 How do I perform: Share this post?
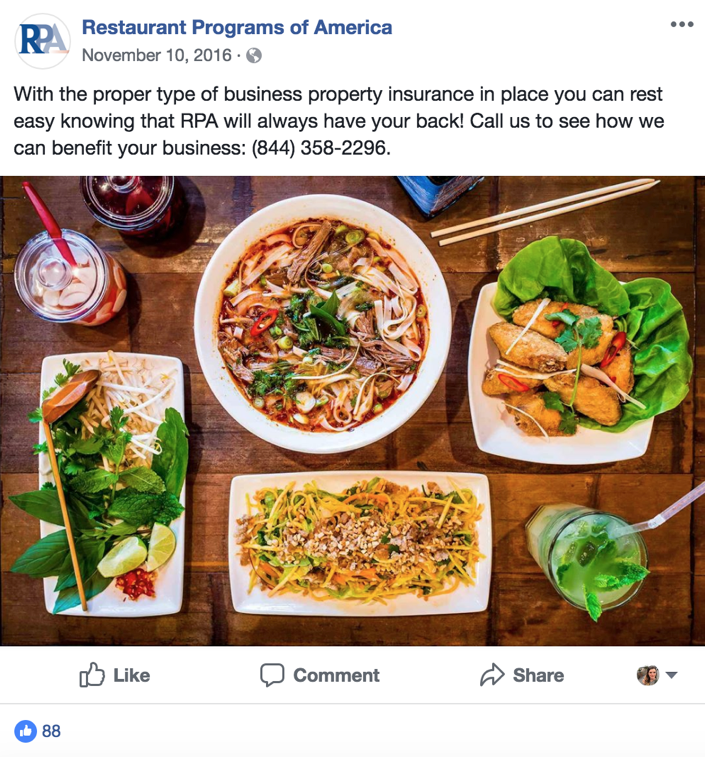[522, 675]
